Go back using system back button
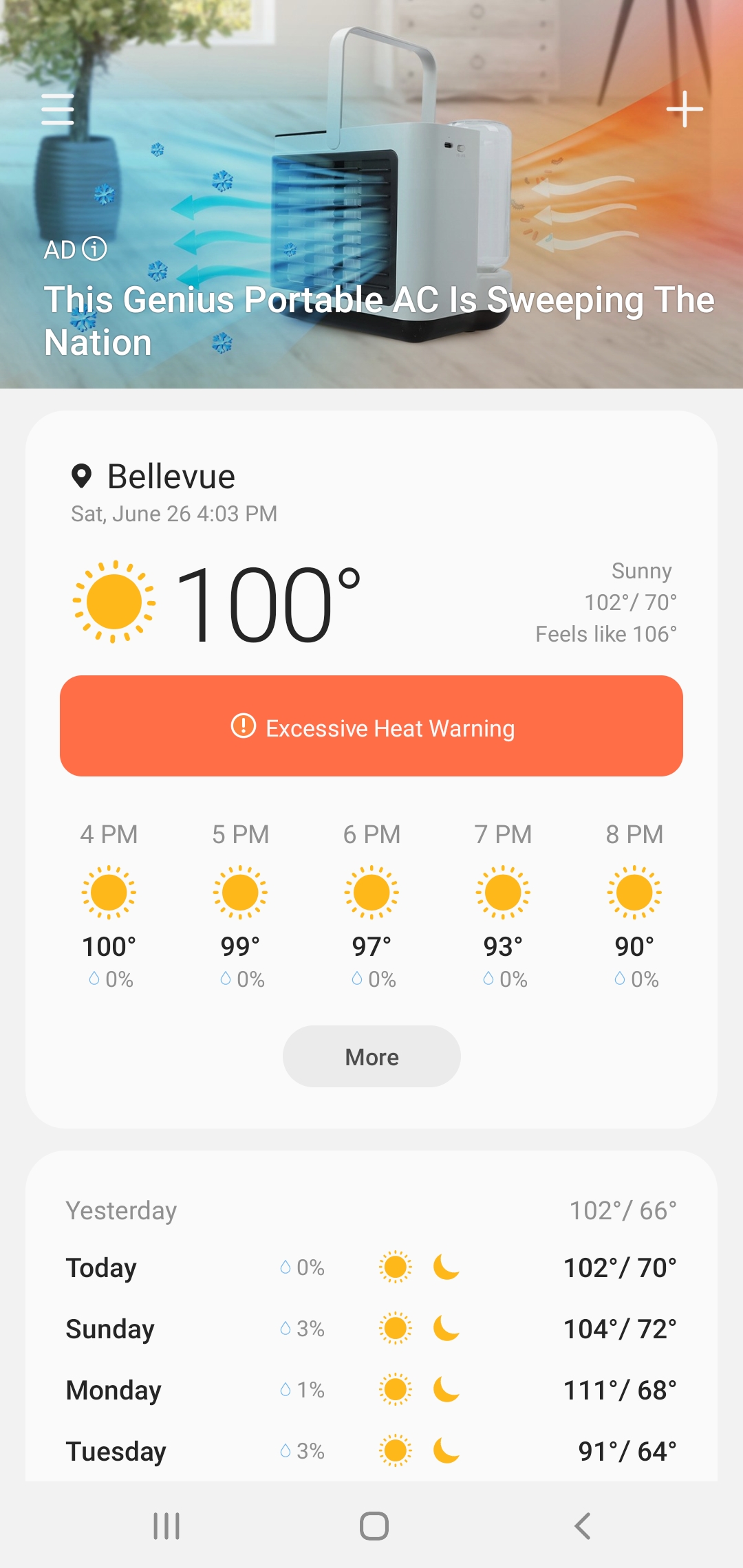The image size is (743, 1568). tap(582, 1526)
